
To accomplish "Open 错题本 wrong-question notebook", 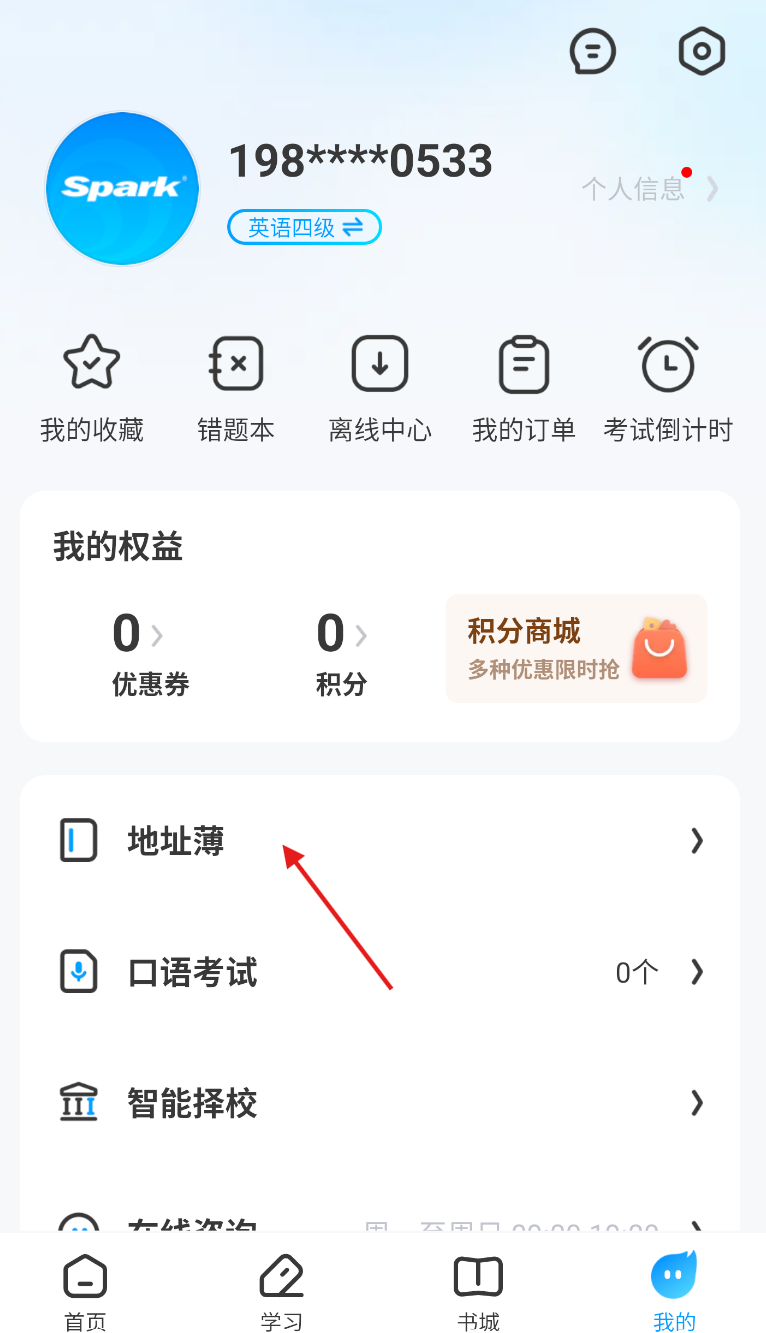I will point(236,390).
